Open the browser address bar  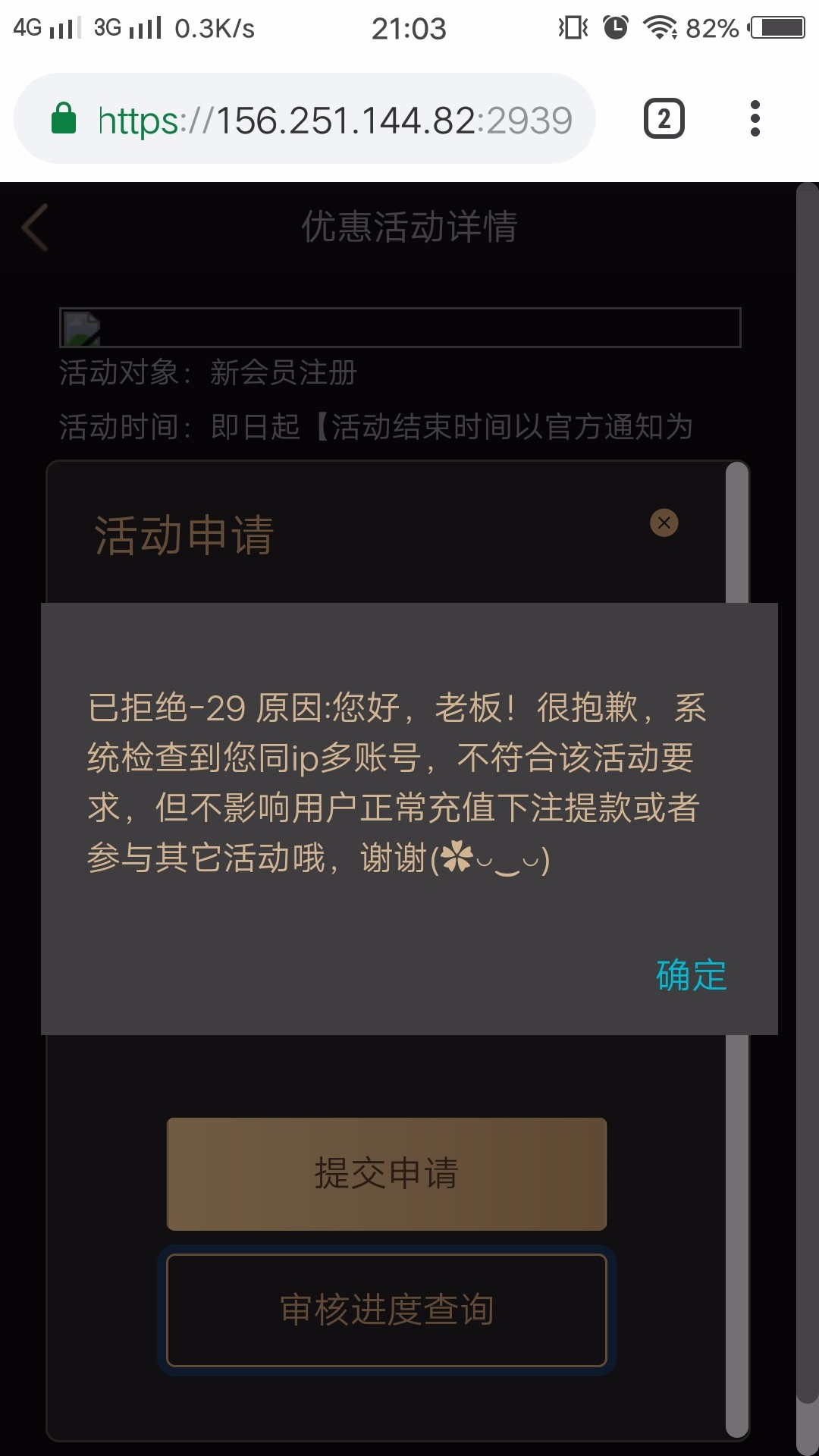(x=334, y=120)
